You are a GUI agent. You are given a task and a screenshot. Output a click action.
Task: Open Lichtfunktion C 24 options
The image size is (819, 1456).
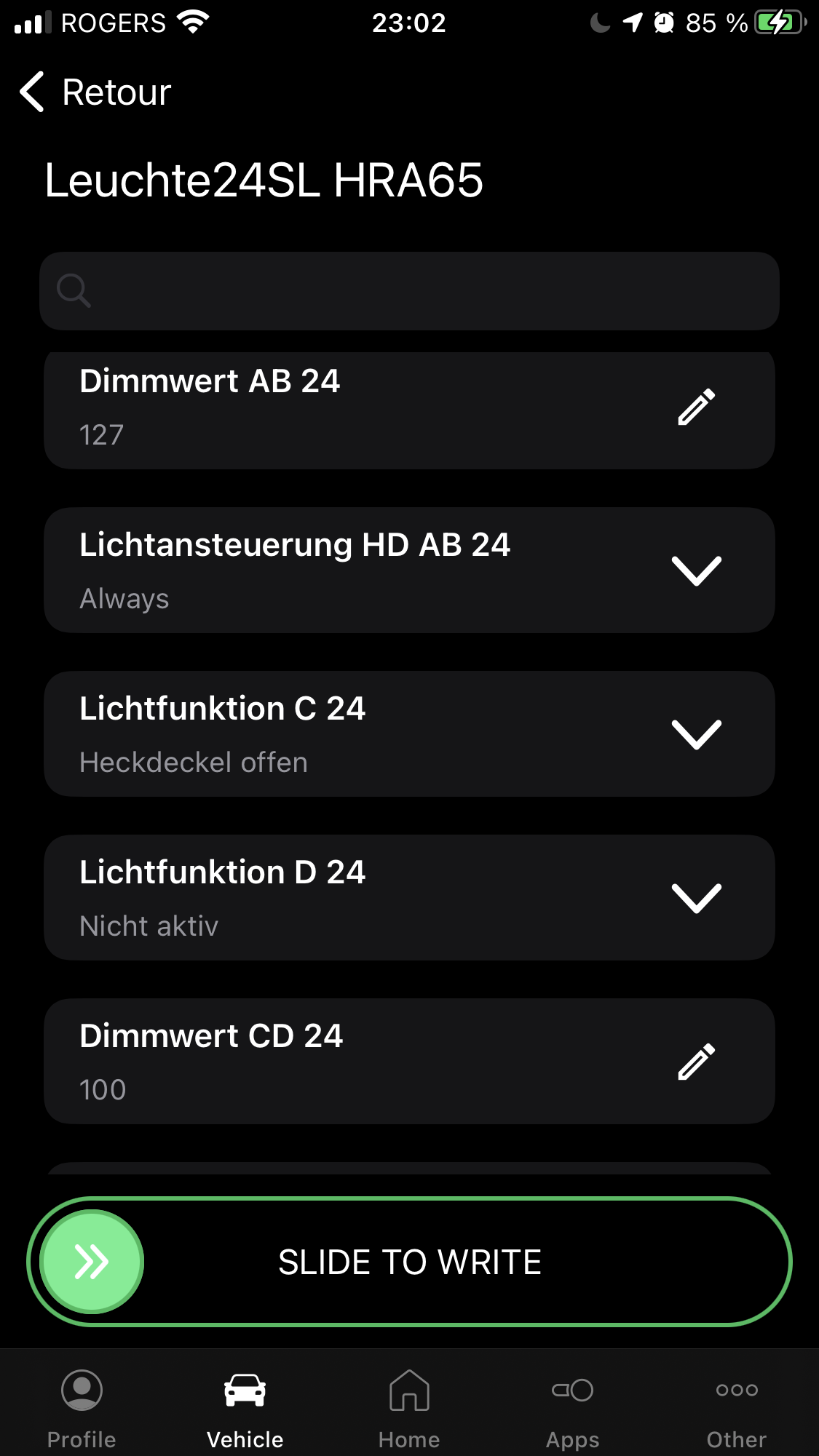[x=696, y=734]
